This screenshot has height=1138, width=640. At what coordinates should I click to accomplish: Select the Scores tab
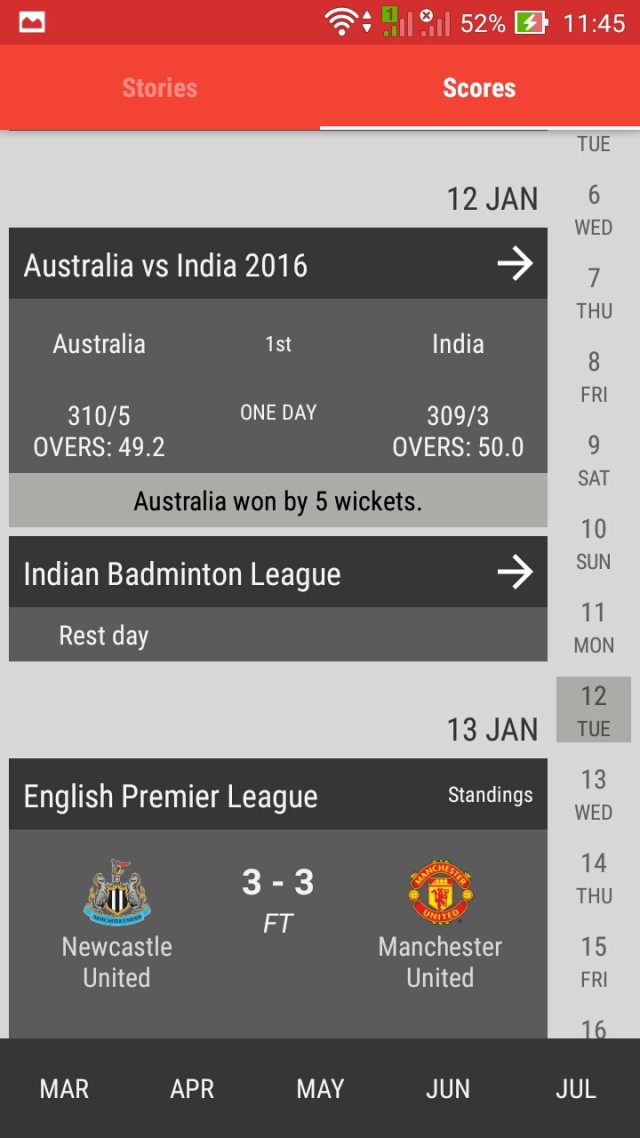479,88
